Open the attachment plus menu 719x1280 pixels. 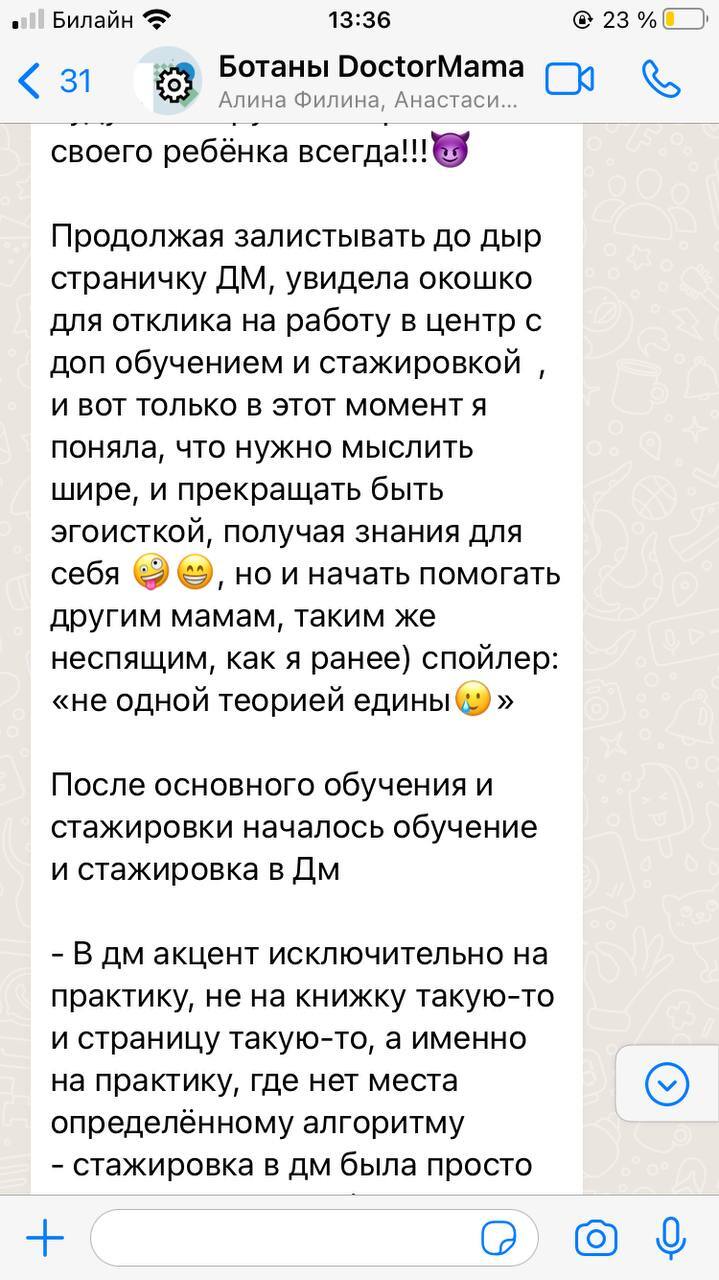click(x=45, y=1239)
